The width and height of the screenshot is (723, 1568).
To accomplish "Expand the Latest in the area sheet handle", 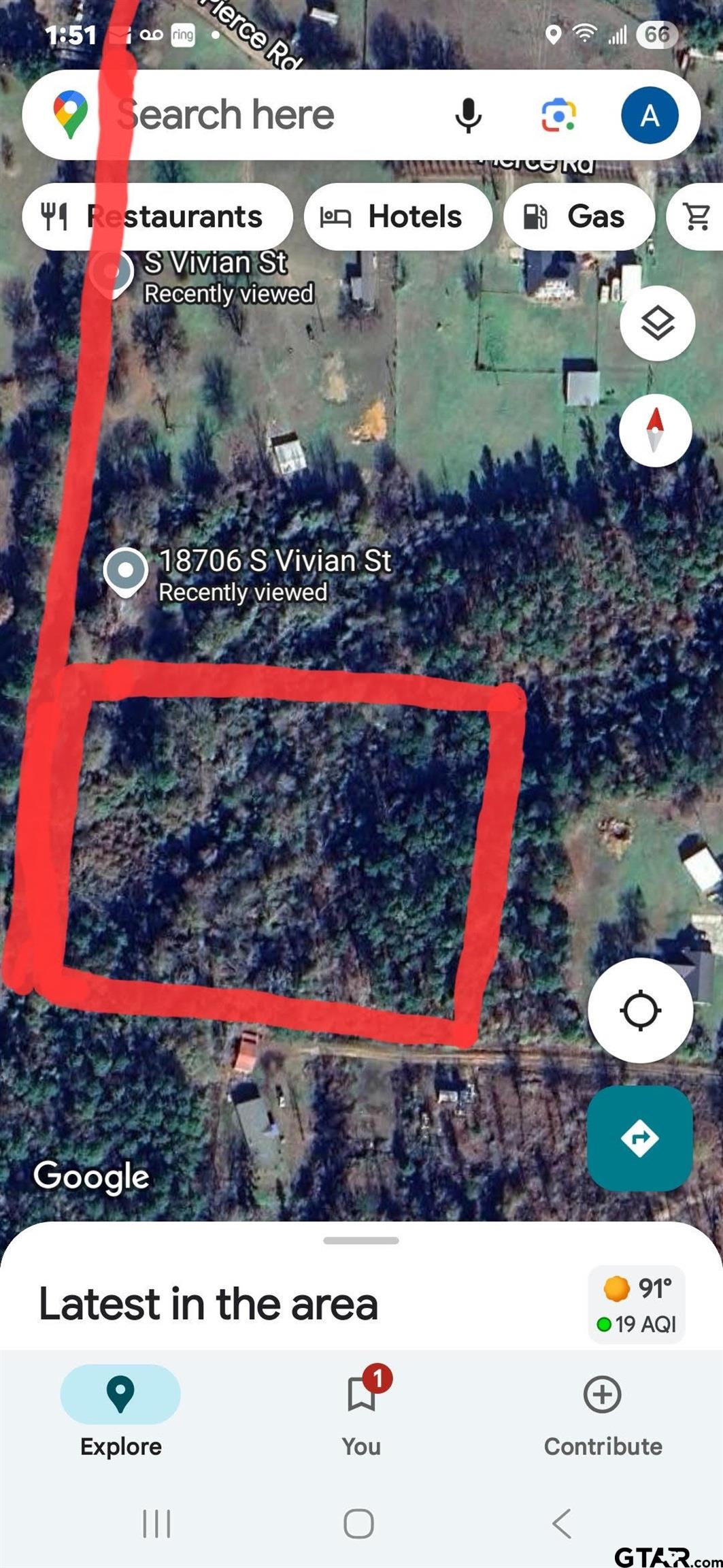I will (361, 1239).
